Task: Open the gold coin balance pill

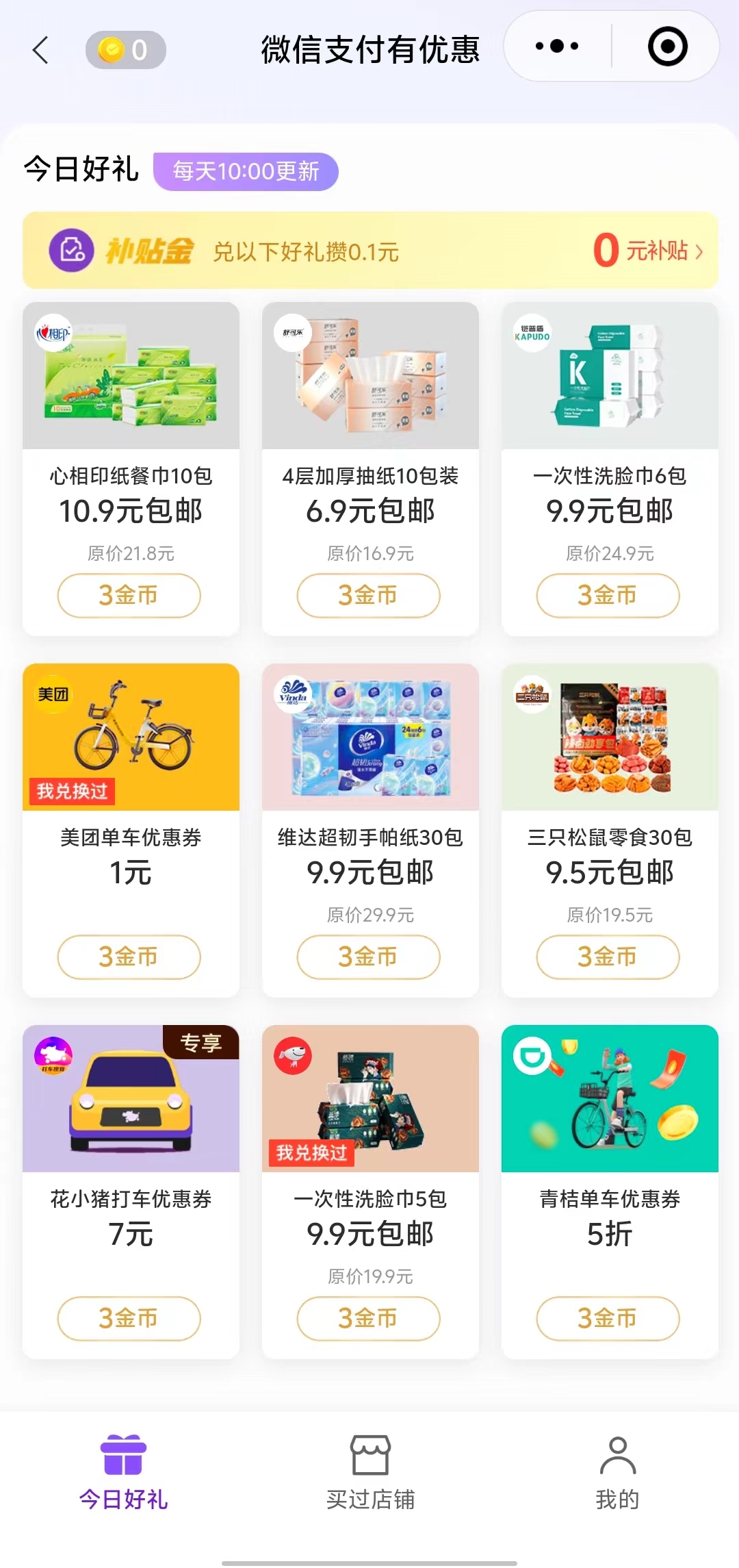Action: tap(126, 50)
